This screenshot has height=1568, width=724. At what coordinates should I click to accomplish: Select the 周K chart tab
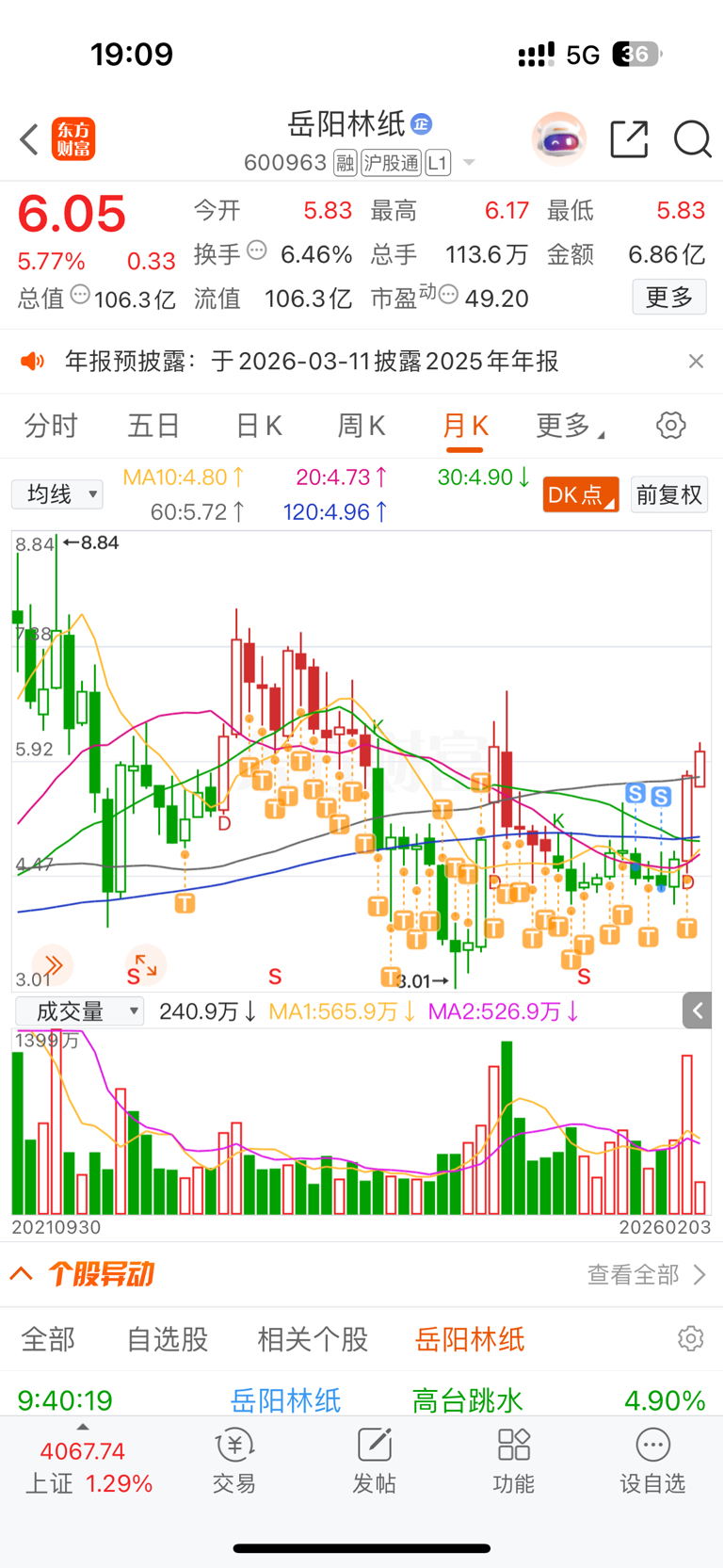click(362, 426)
